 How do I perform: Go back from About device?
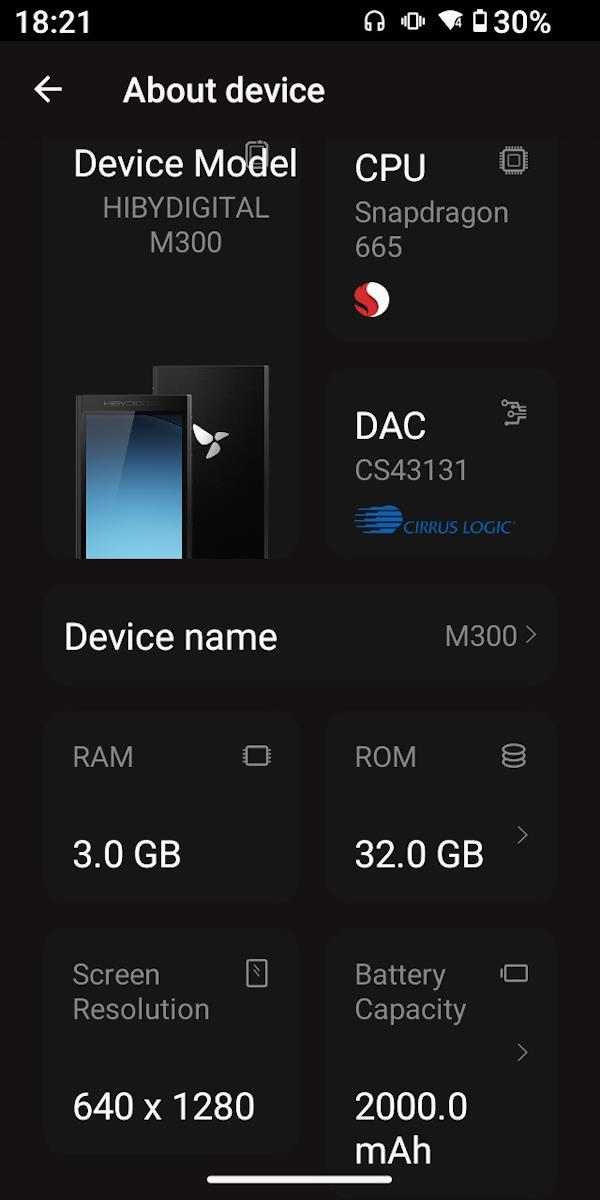[x=48, y=90]
